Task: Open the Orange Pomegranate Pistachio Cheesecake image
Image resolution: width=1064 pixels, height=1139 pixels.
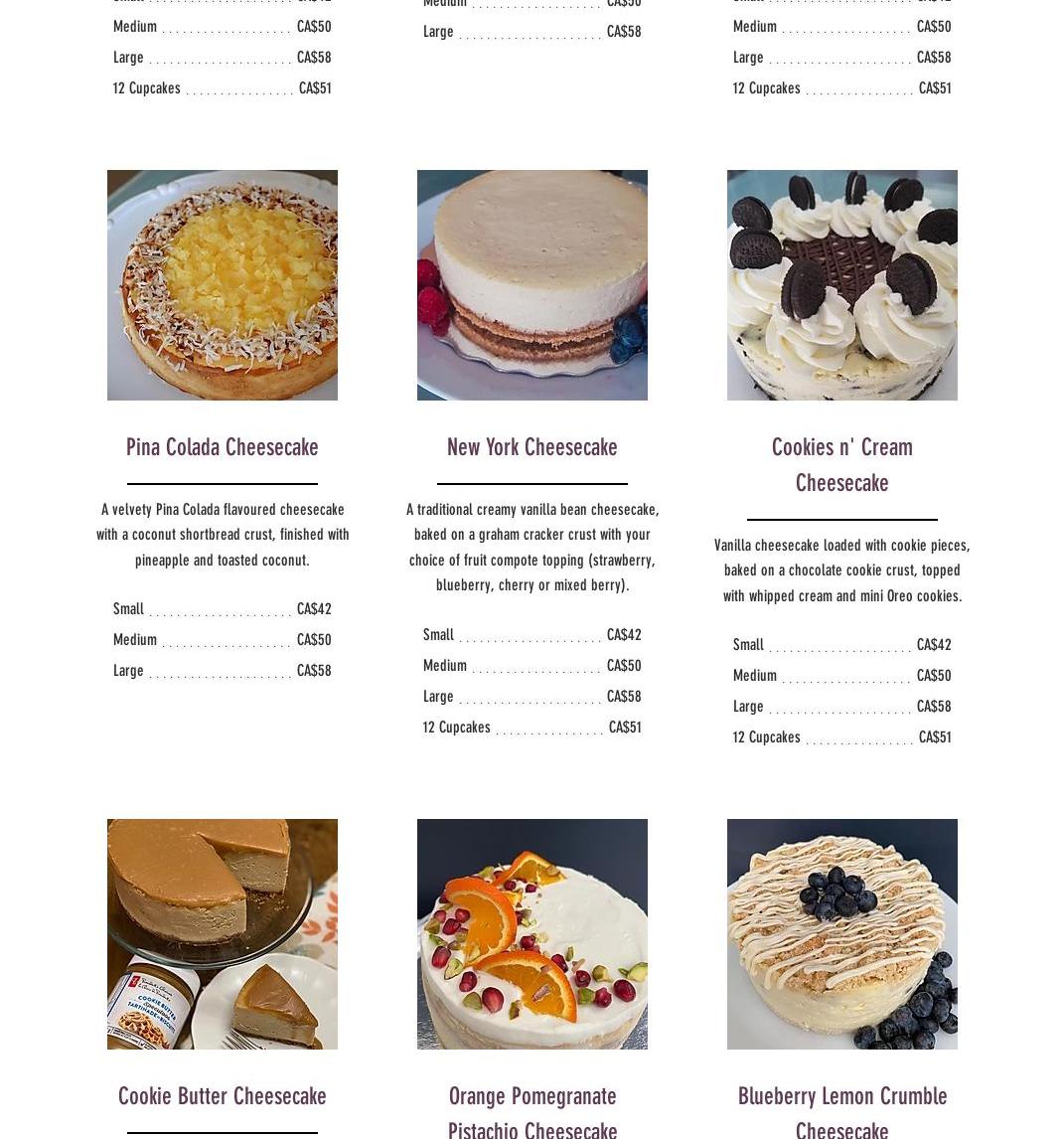Action: (x=532, y=934)
